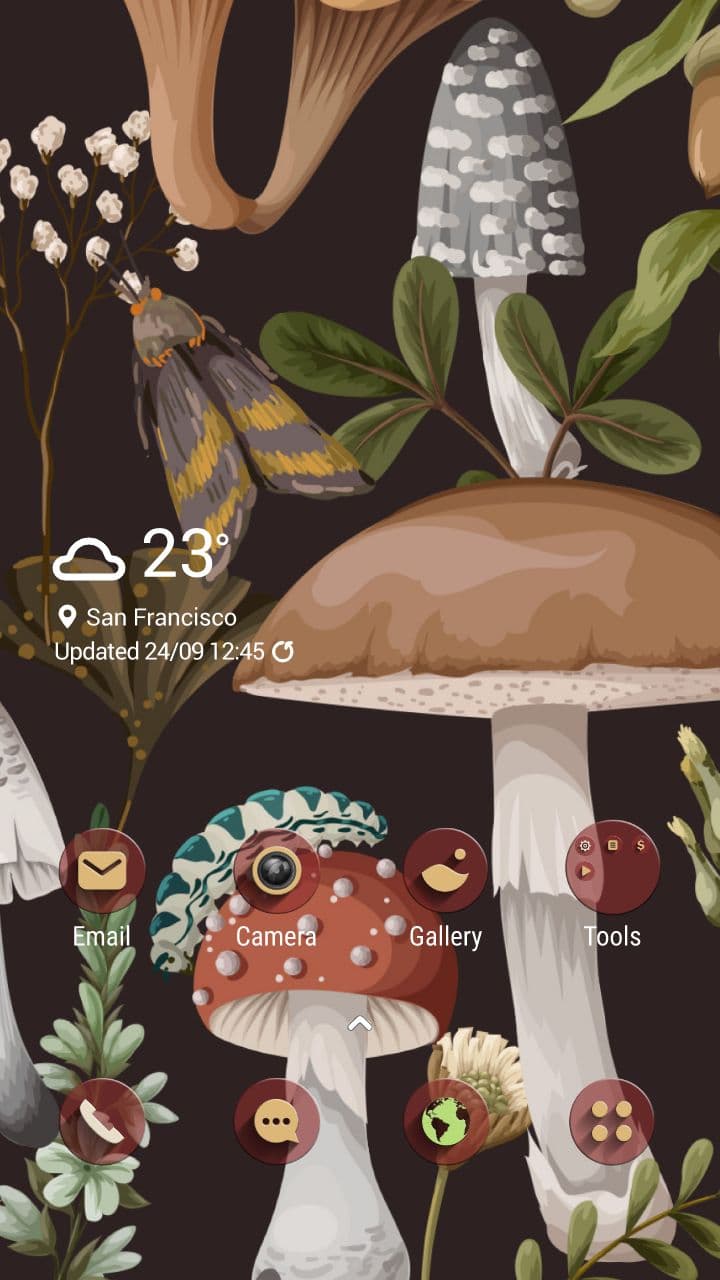Launch the web browser globe icon
This screenshot has width=720, height=1280.
[446, 1121]
